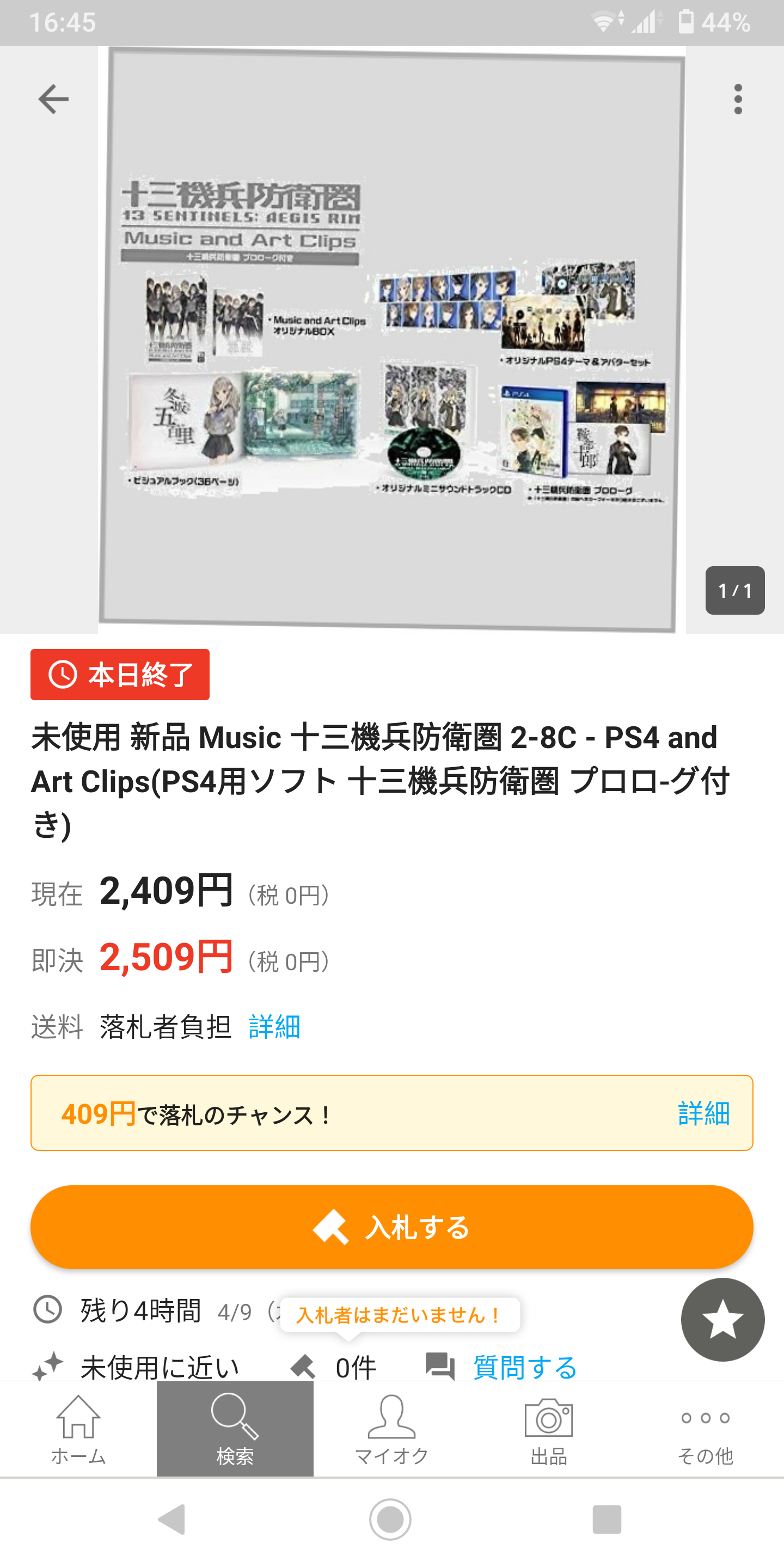Screen dimensions: 784x1568
Task: Open the product image in full view
Action: 391,340
